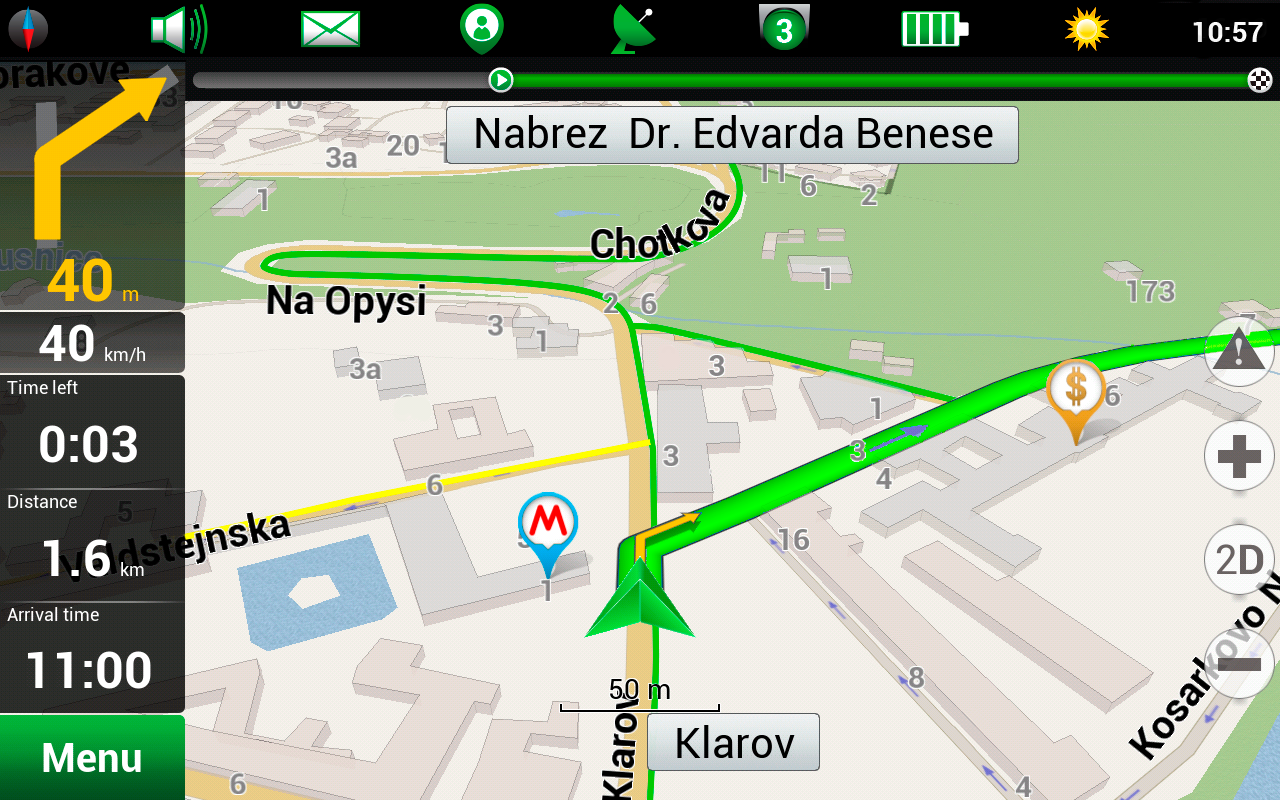Open the messages envelope
1280x800 pixels.
(x=330, y=29)
